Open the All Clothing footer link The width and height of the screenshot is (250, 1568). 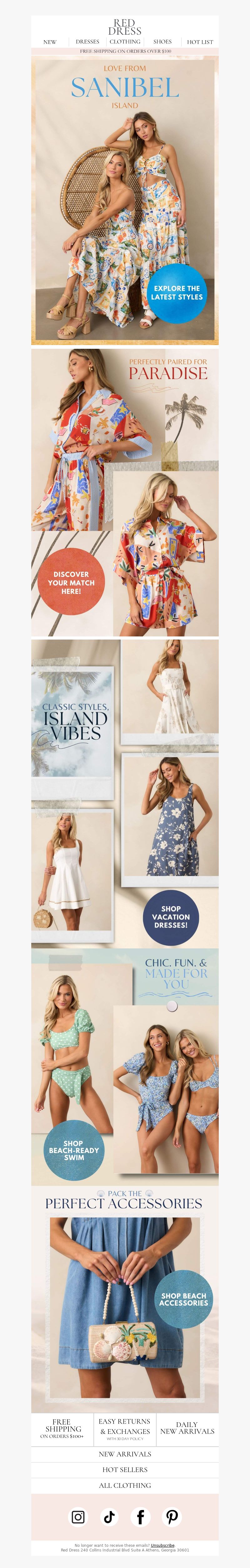click(x=125, y=1485)
